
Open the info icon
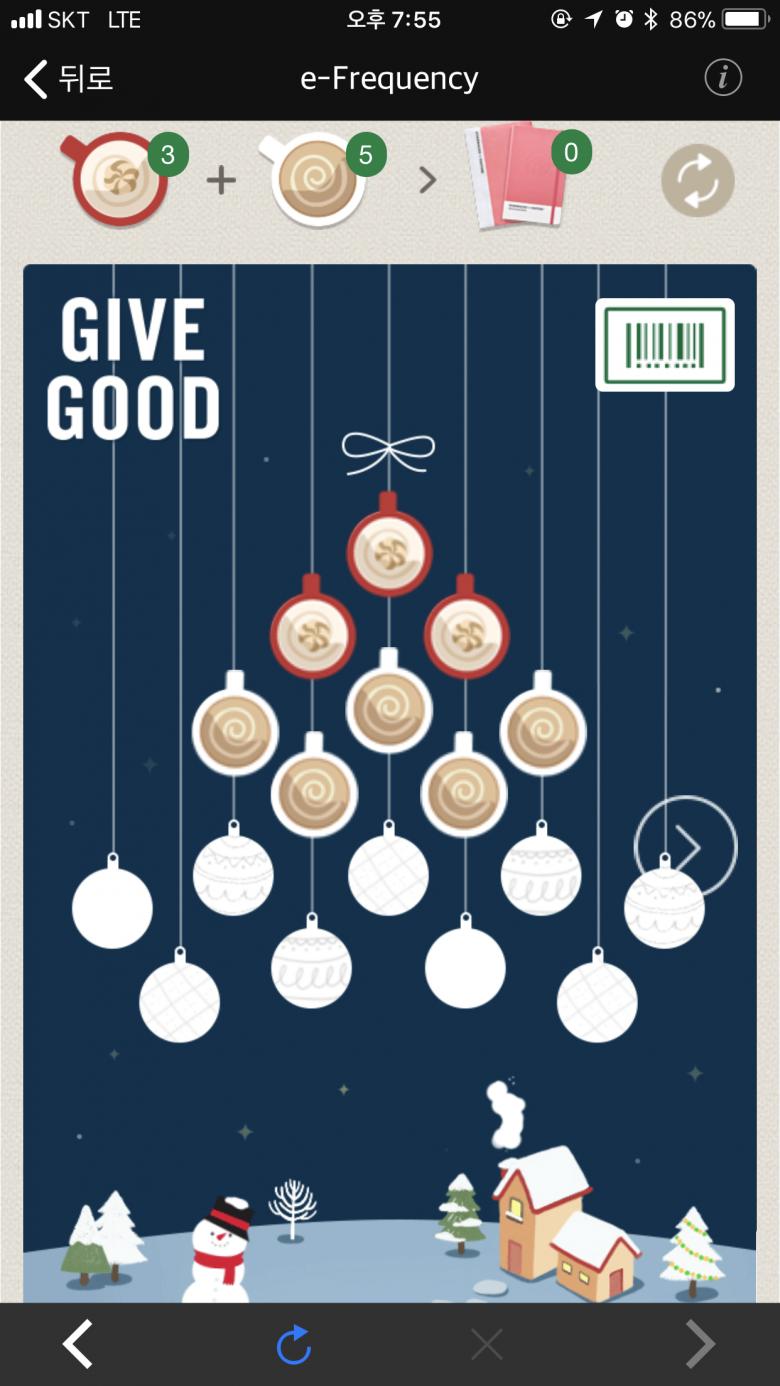pos(722,77)
